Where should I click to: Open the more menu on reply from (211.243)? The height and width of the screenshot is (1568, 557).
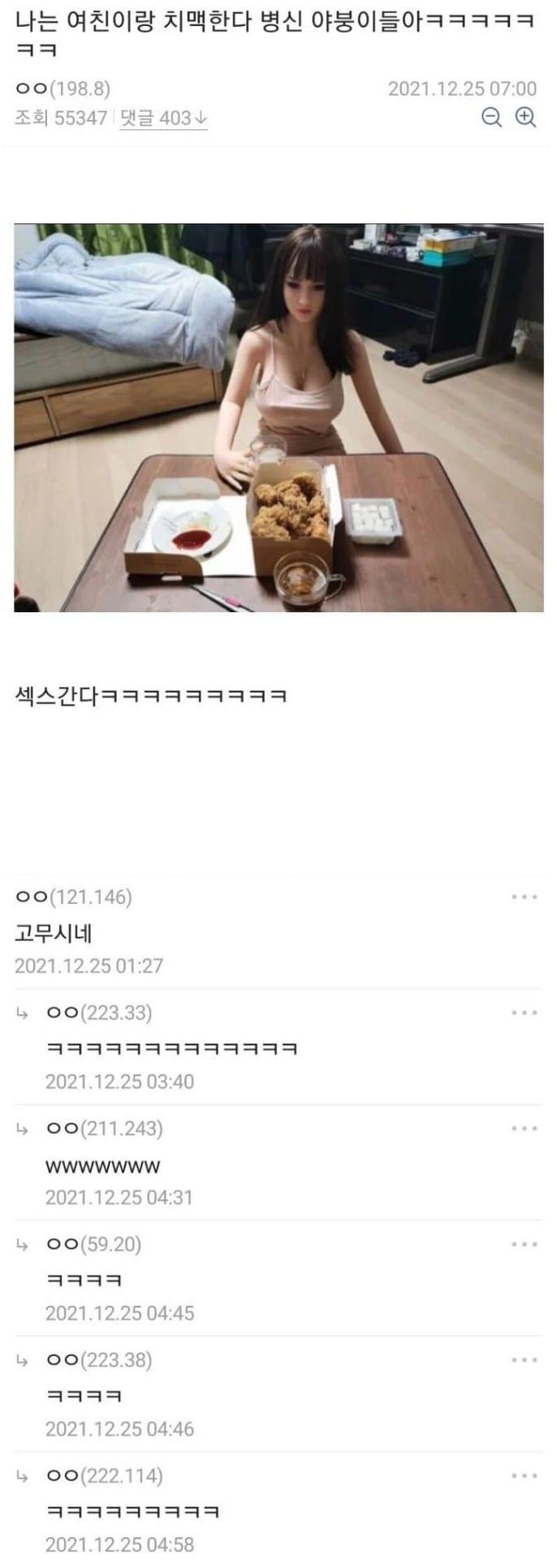[525, 1129]
